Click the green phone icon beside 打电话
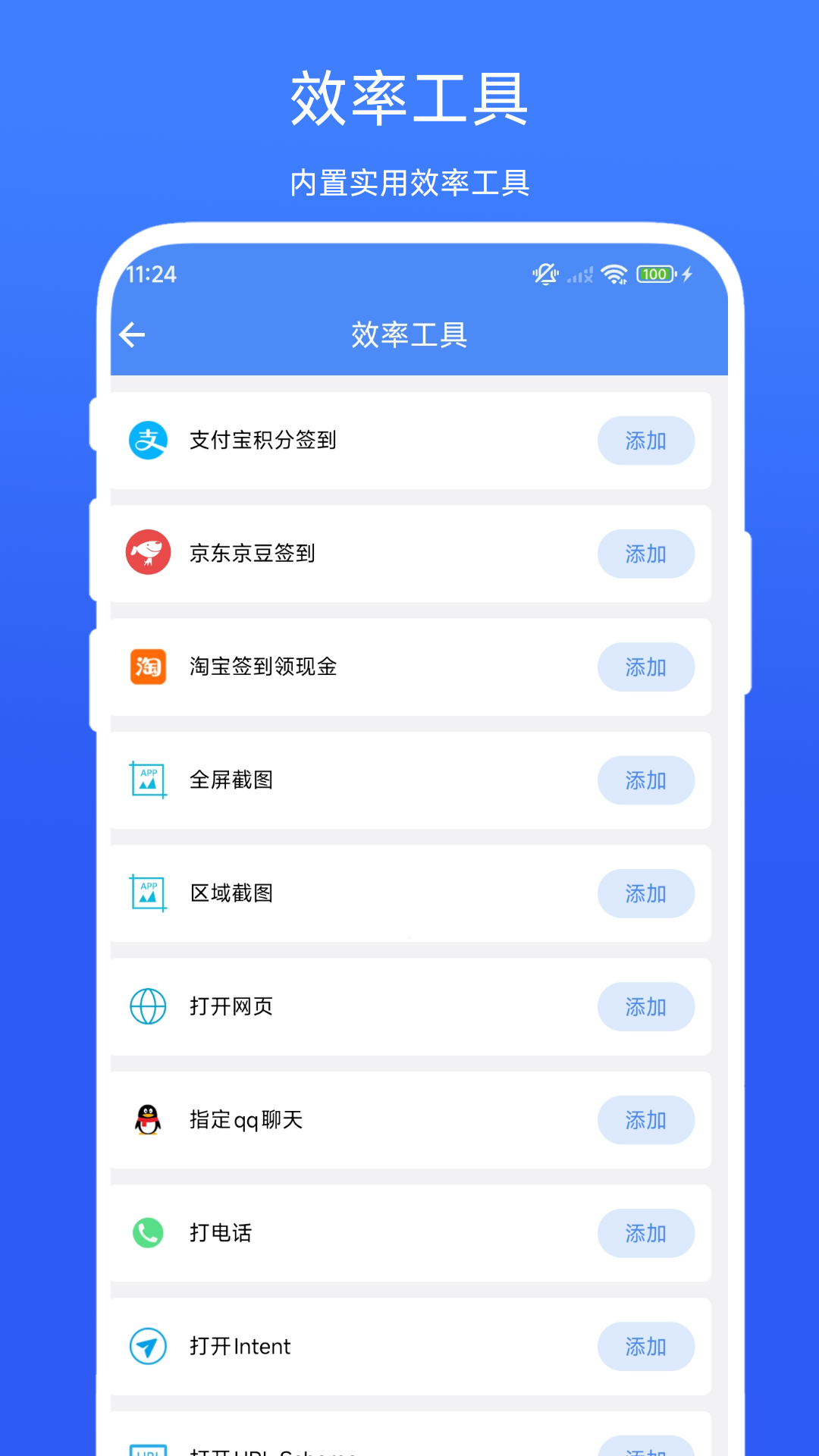 [149, 1234]
